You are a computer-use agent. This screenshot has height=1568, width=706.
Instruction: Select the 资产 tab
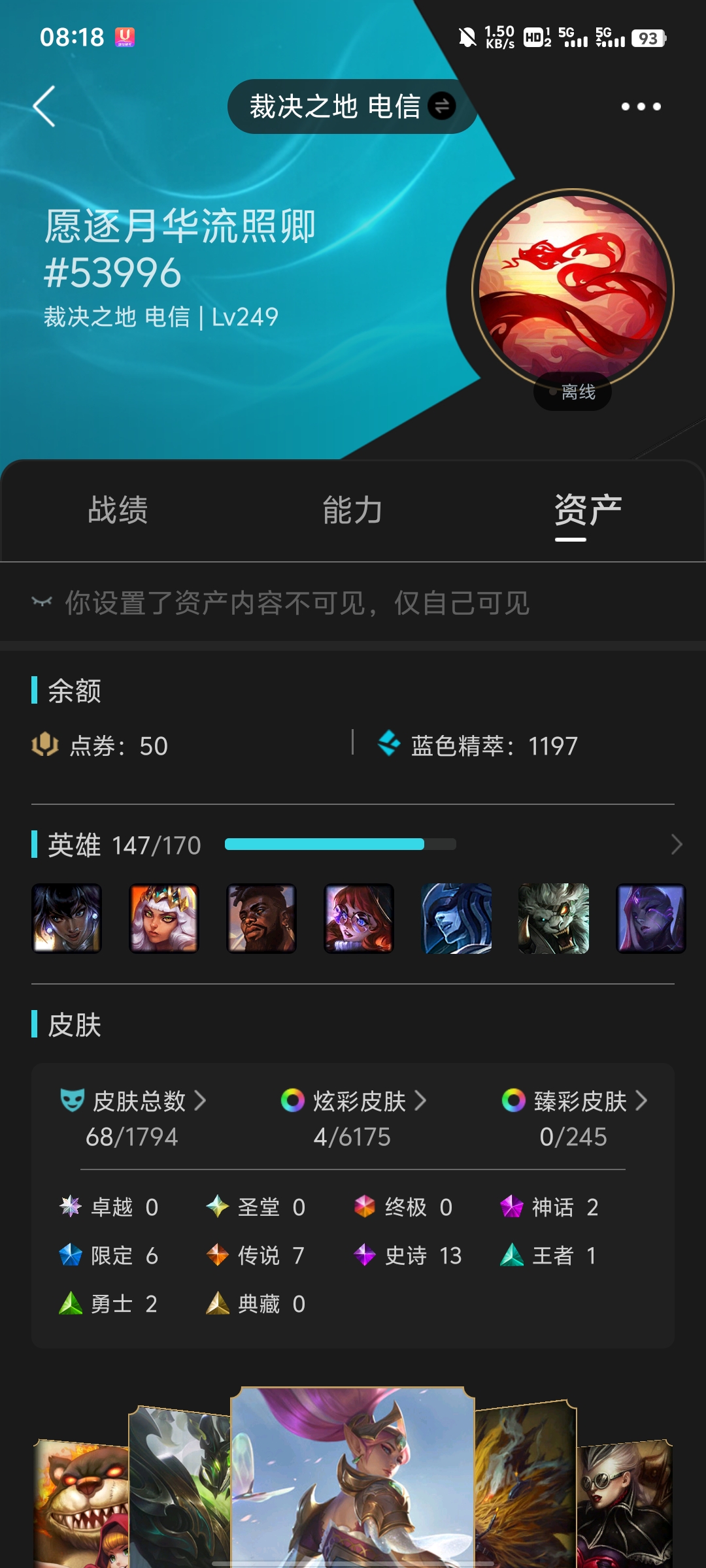click(588, 510)
